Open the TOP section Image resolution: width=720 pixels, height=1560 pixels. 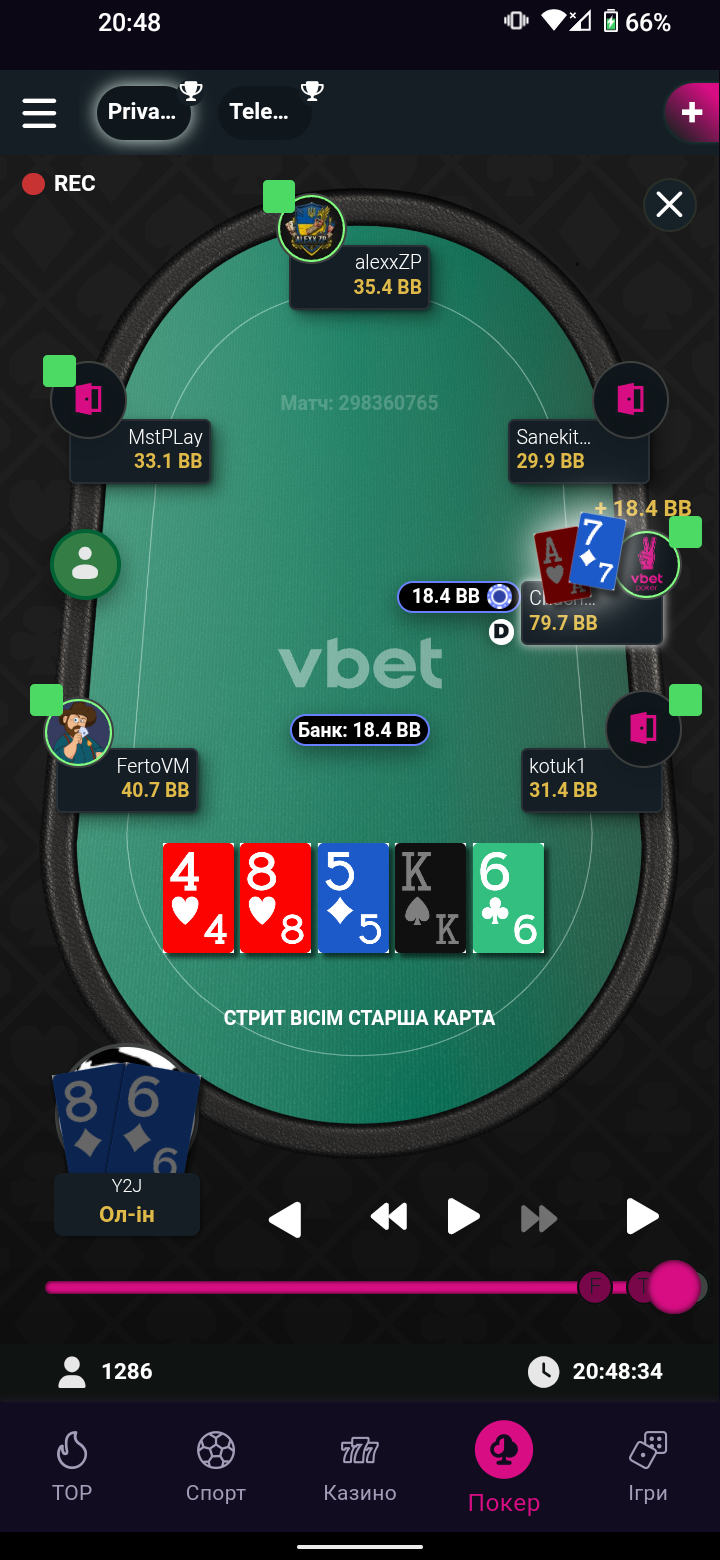[72, 1466]
